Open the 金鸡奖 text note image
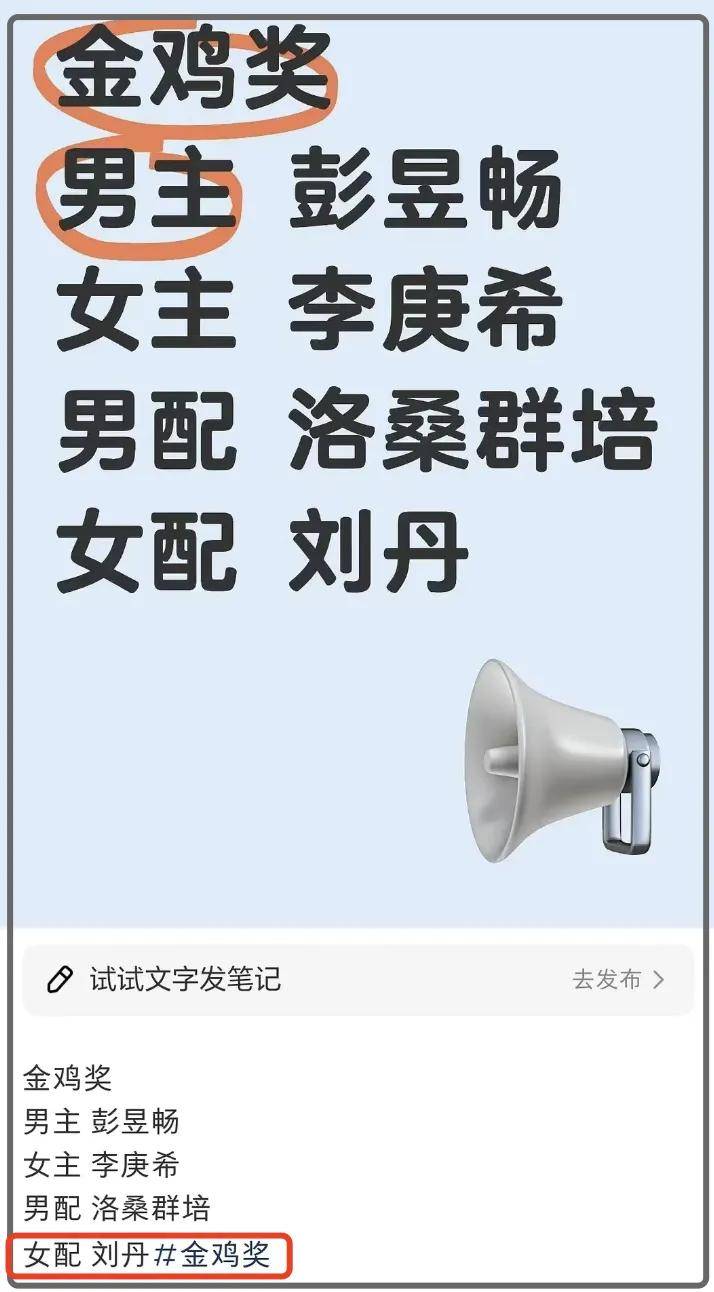 pos(358,472)
